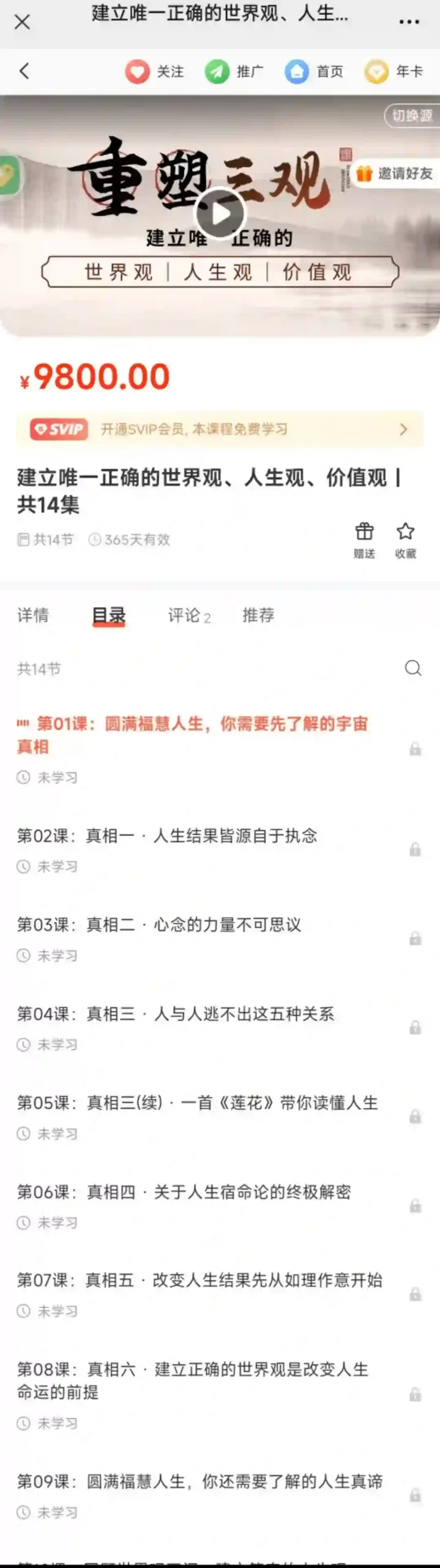Go back with the left arrow
The width and height of the screenshot is (440, 1568).
24,71
